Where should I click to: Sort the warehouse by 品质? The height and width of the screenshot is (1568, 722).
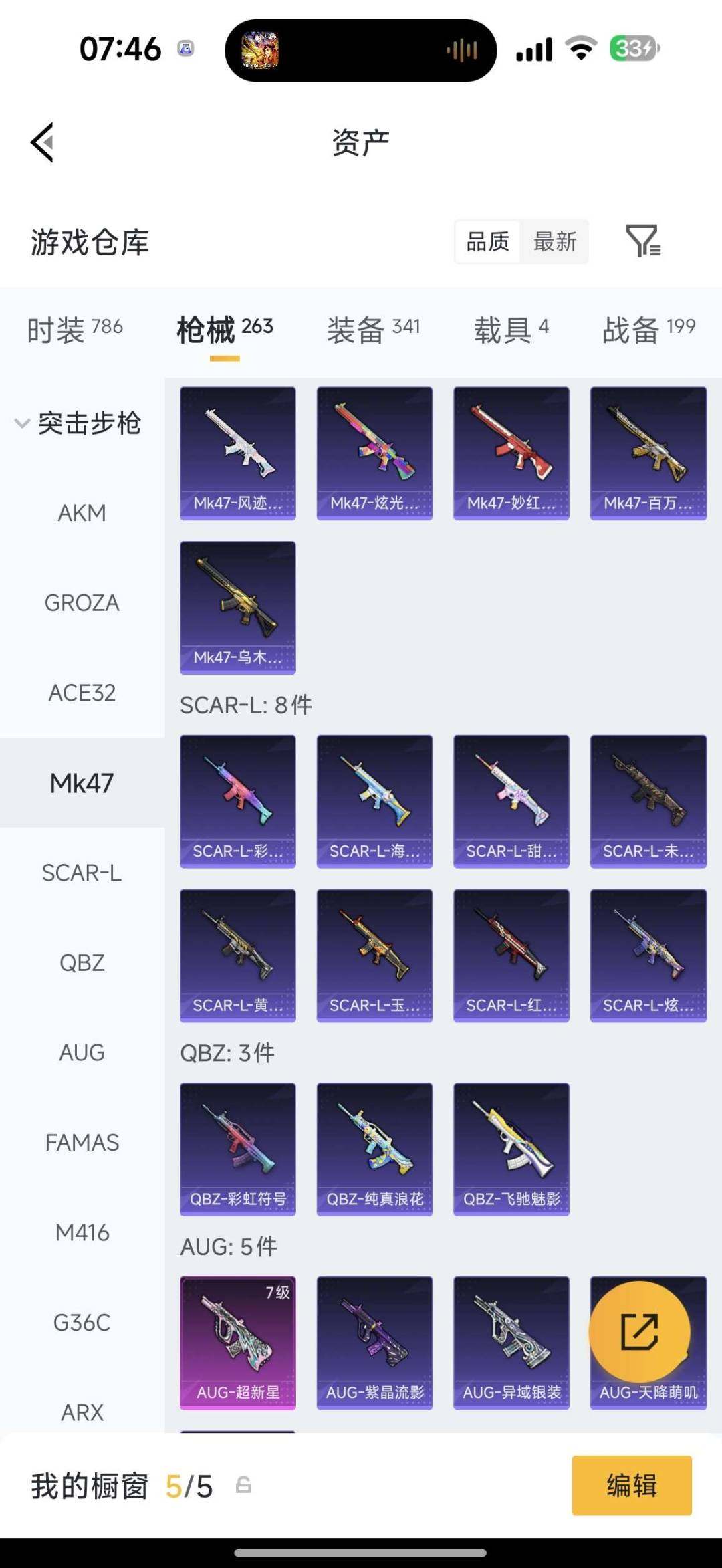[x=488, y=241]
